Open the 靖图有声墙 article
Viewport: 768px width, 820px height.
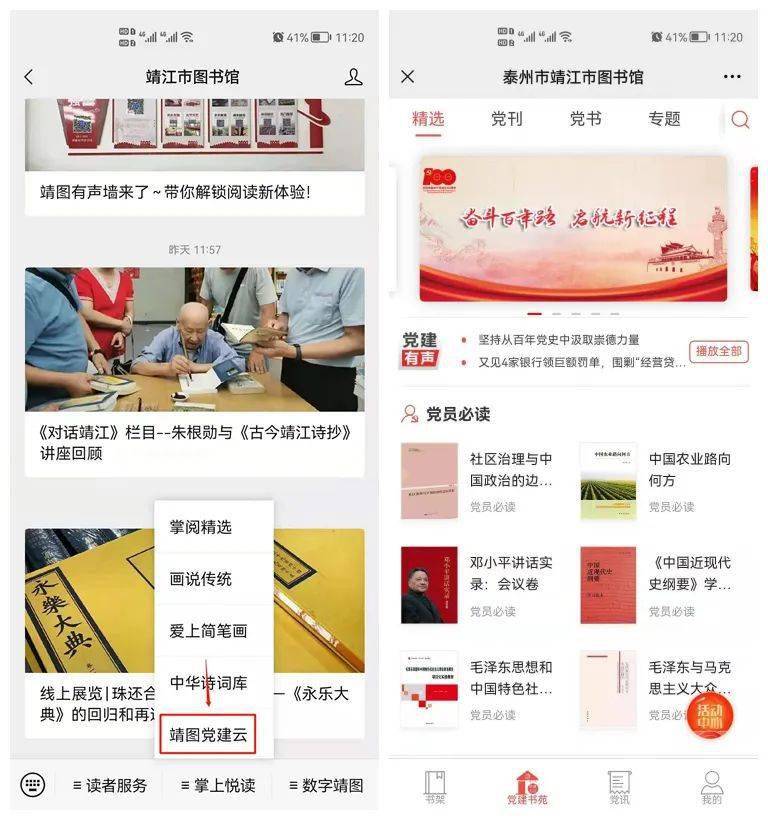point(195,191)
